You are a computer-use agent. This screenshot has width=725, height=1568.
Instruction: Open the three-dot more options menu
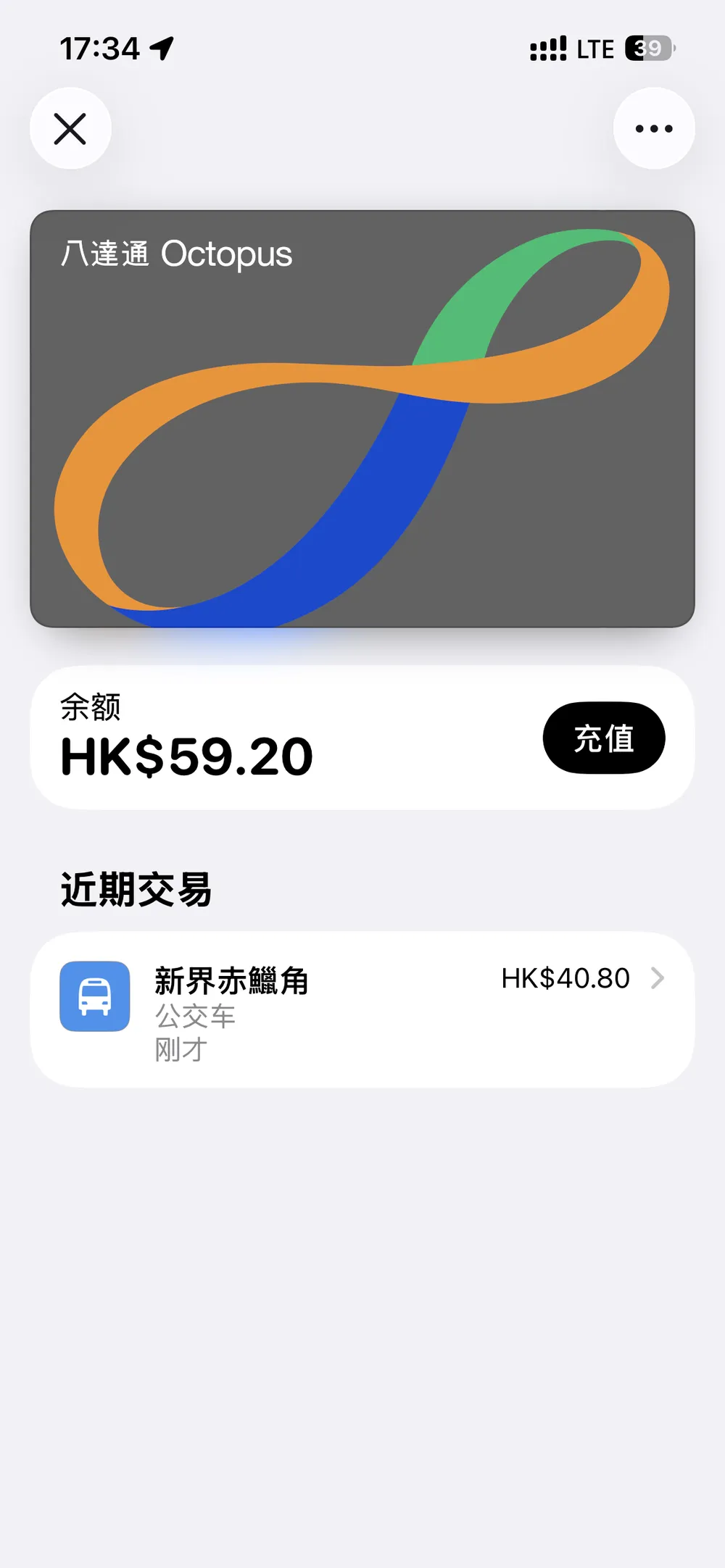(654, 129)
